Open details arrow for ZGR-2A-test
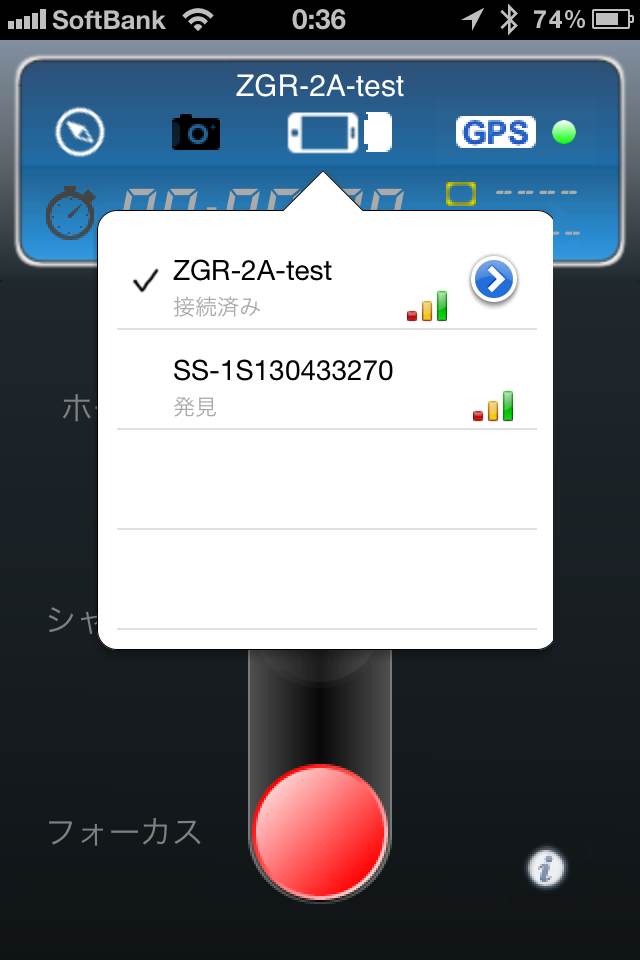Screen dimensions: 640x960 pyautogui.click(x=494, y=282)
